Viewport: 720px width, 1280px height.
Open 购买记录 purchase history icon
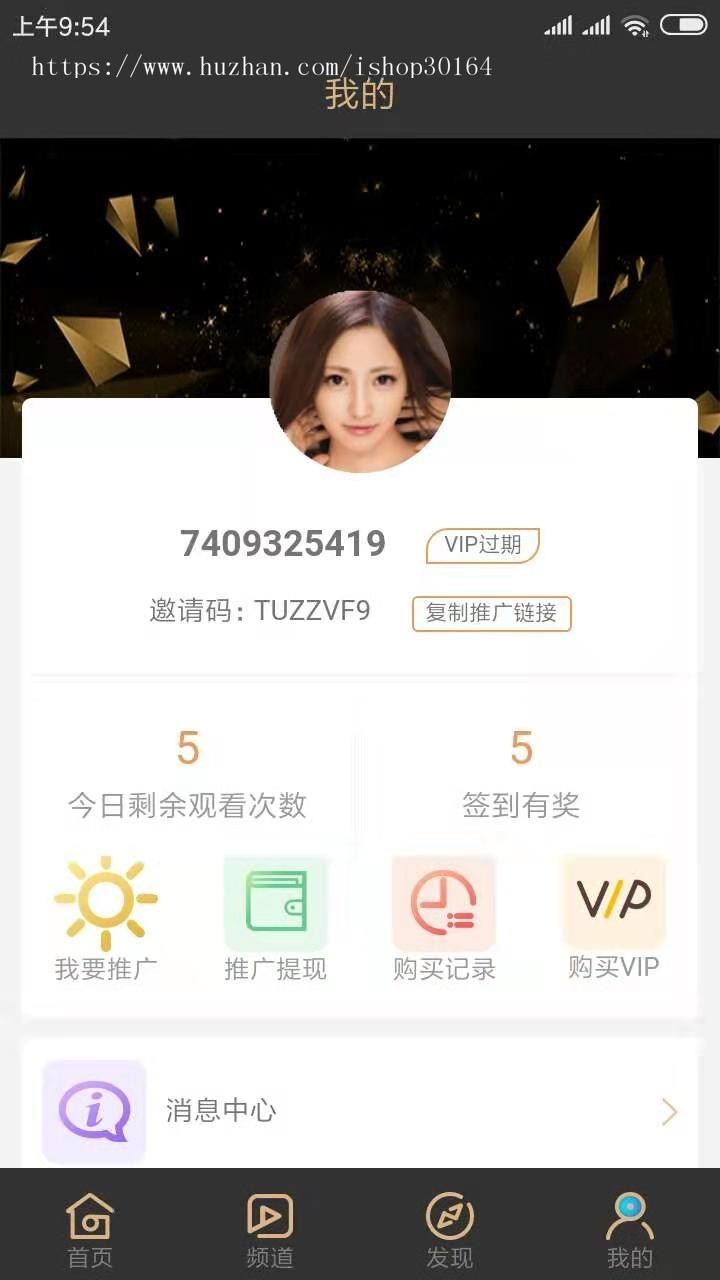443,900
